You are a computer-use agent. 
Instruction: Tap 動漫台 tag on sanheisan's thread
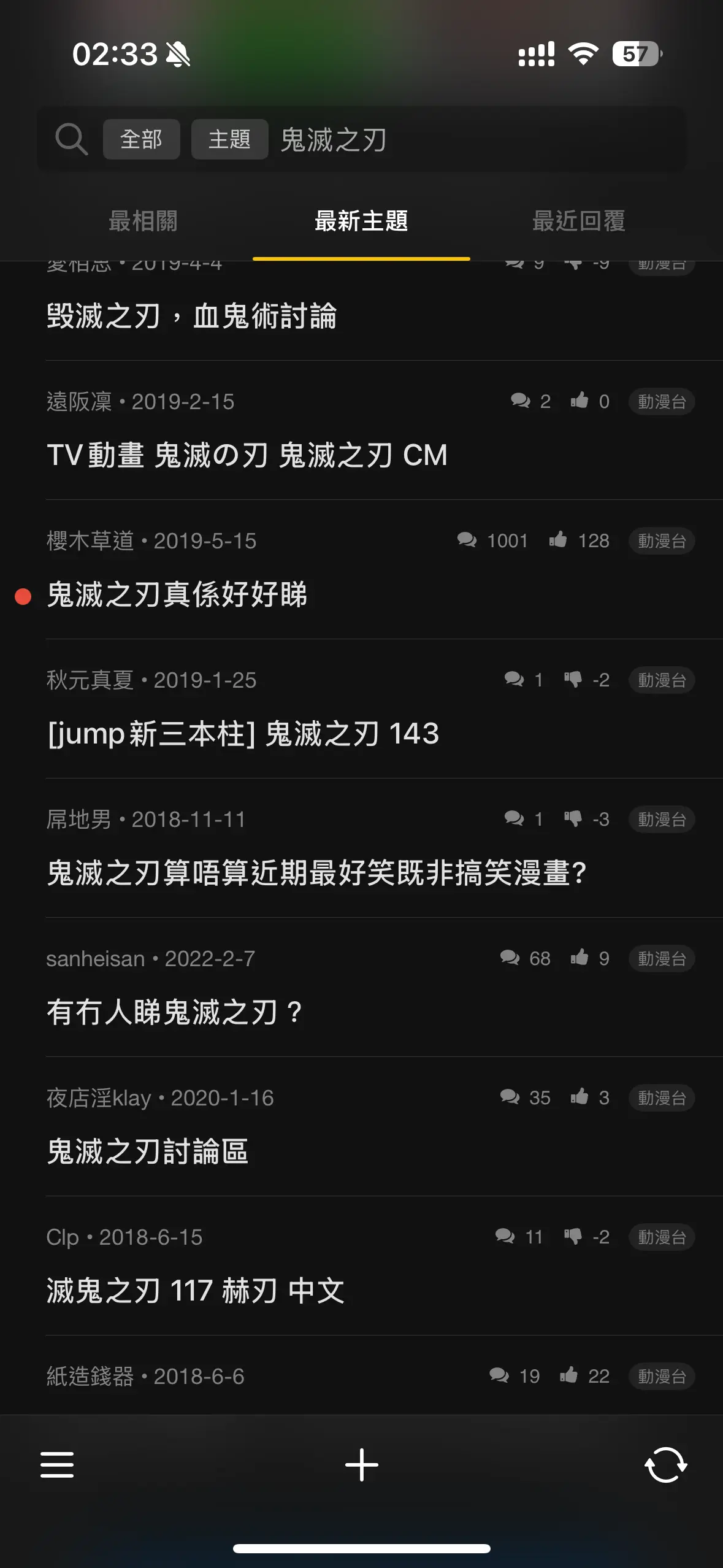(x=662, y=959)
